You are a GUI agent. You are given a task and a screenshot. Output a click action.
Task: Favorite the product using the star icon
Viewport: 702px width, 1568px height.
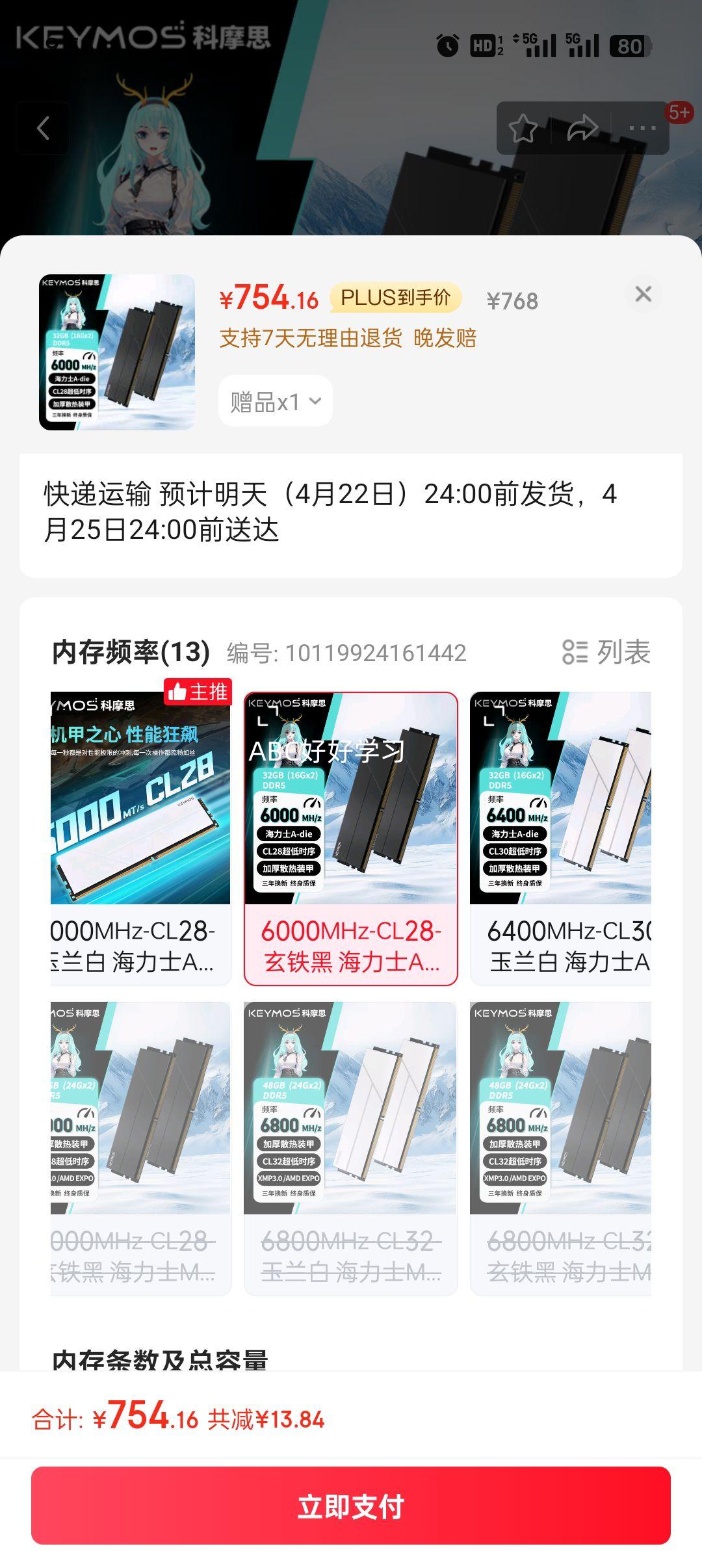click(x=524, y=127)
